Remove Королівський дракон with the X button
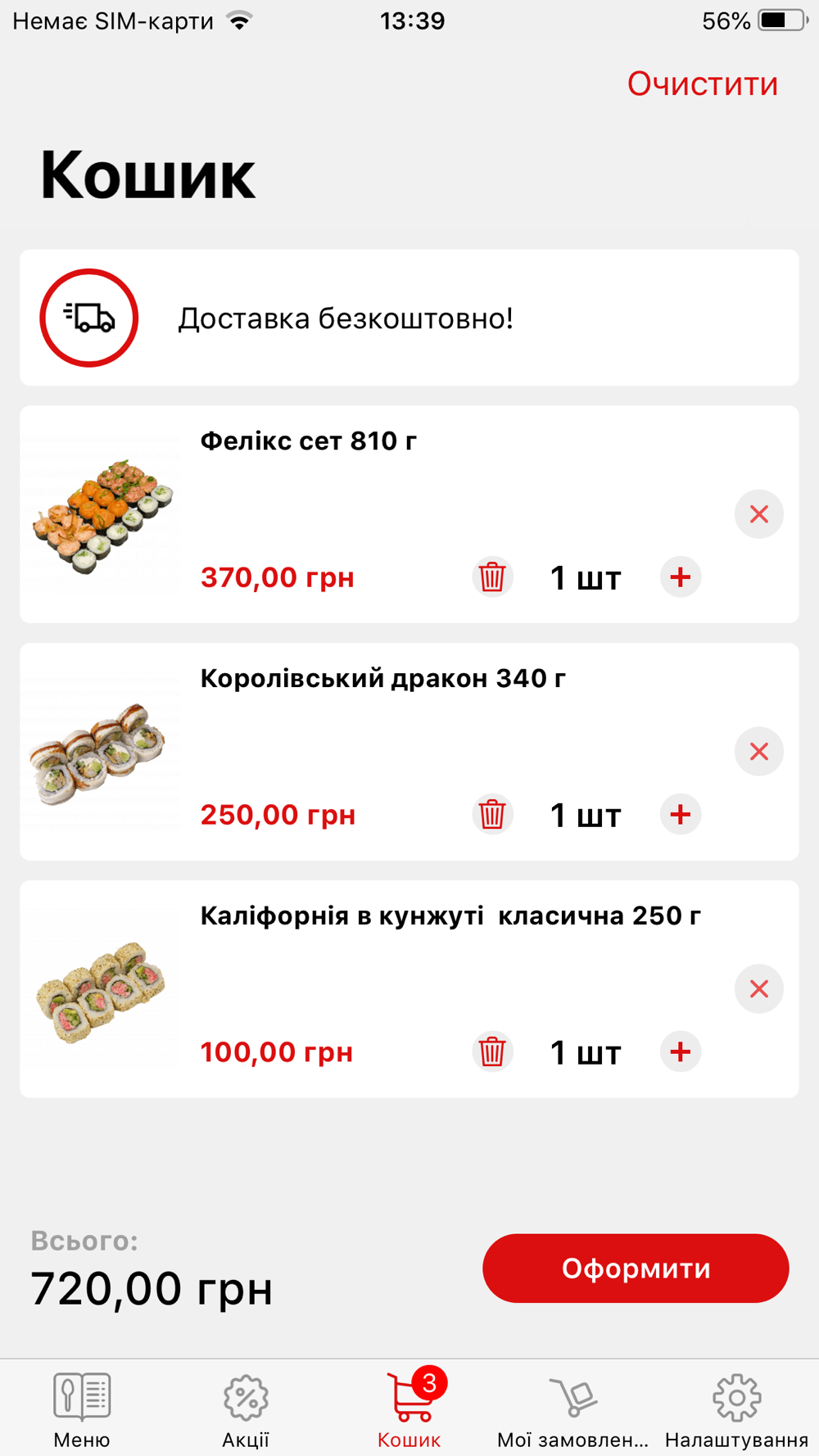The width and height of the screenshot is (819, 1456). point(758,752)
